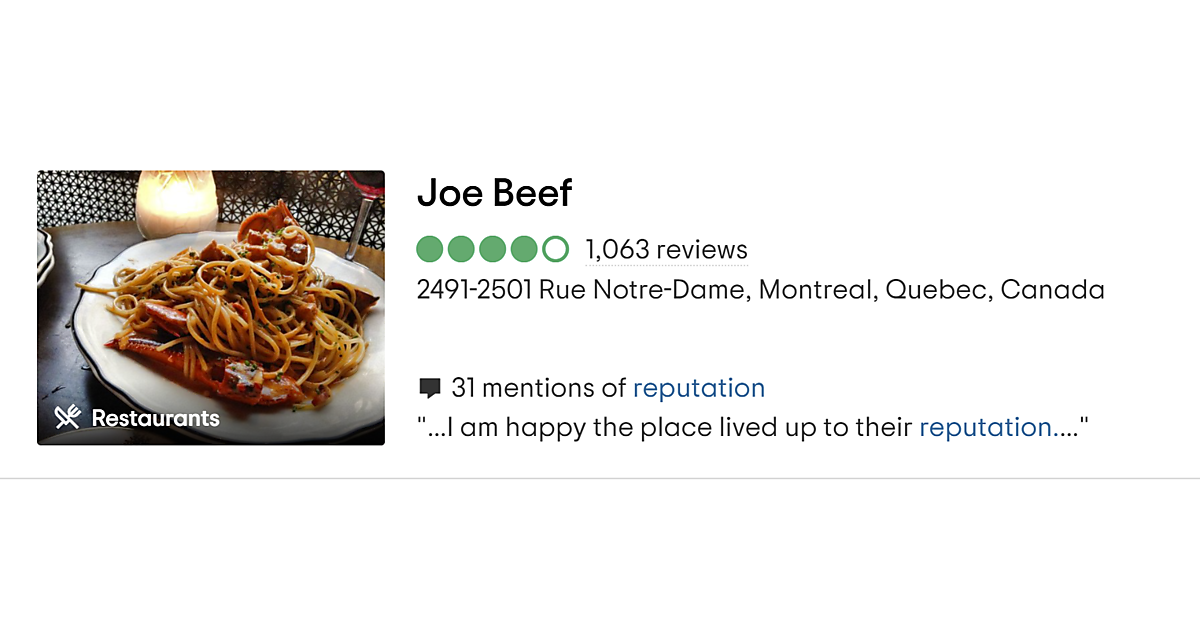Open the review snippet mentioning reputation
The image size is (1200, 630).
point(752,428)
